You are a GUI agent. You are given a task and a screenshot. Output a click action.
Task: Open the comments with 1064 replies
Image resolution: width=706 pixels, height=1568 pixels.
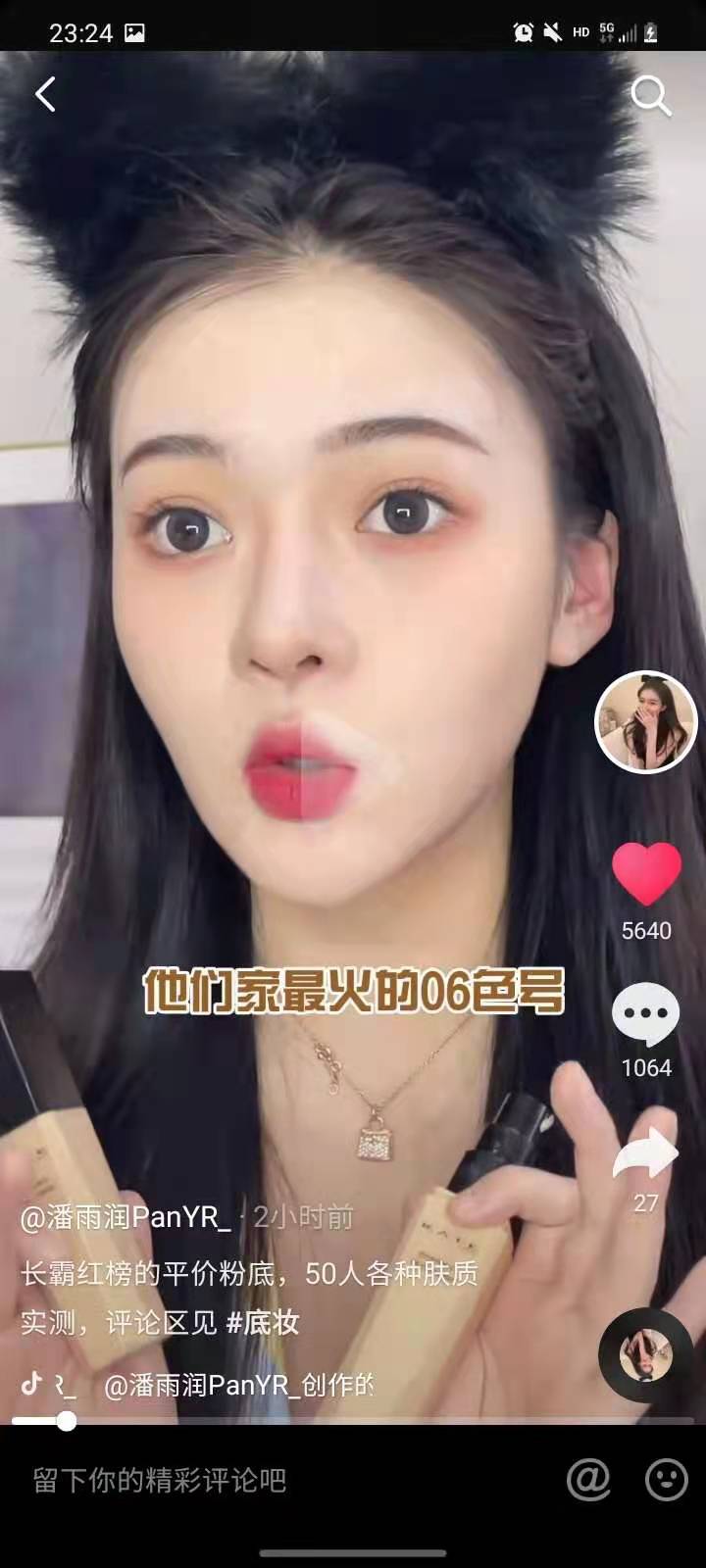(x=645, y=1015)
